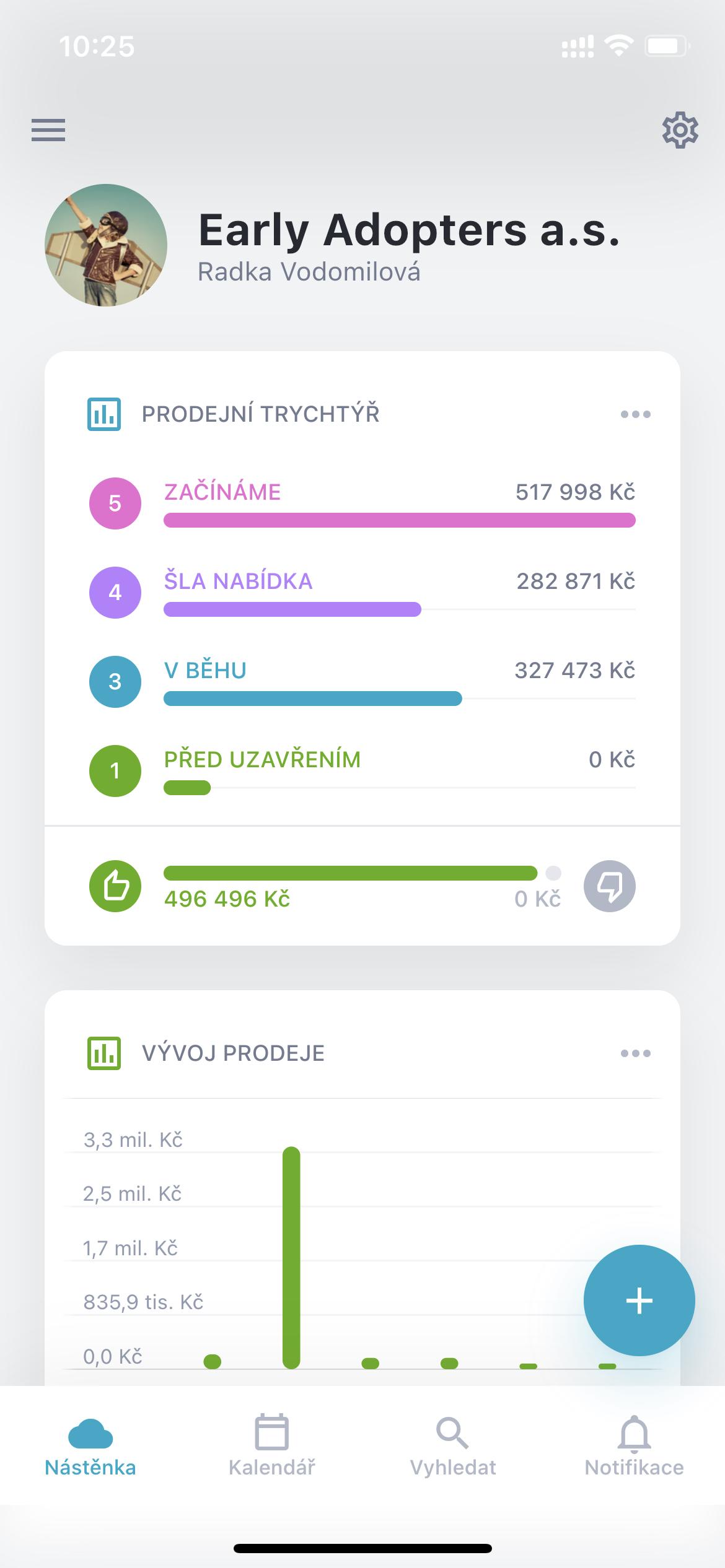Tap the blue plus floating button
725x1568 pixels.
[639, 1300]
